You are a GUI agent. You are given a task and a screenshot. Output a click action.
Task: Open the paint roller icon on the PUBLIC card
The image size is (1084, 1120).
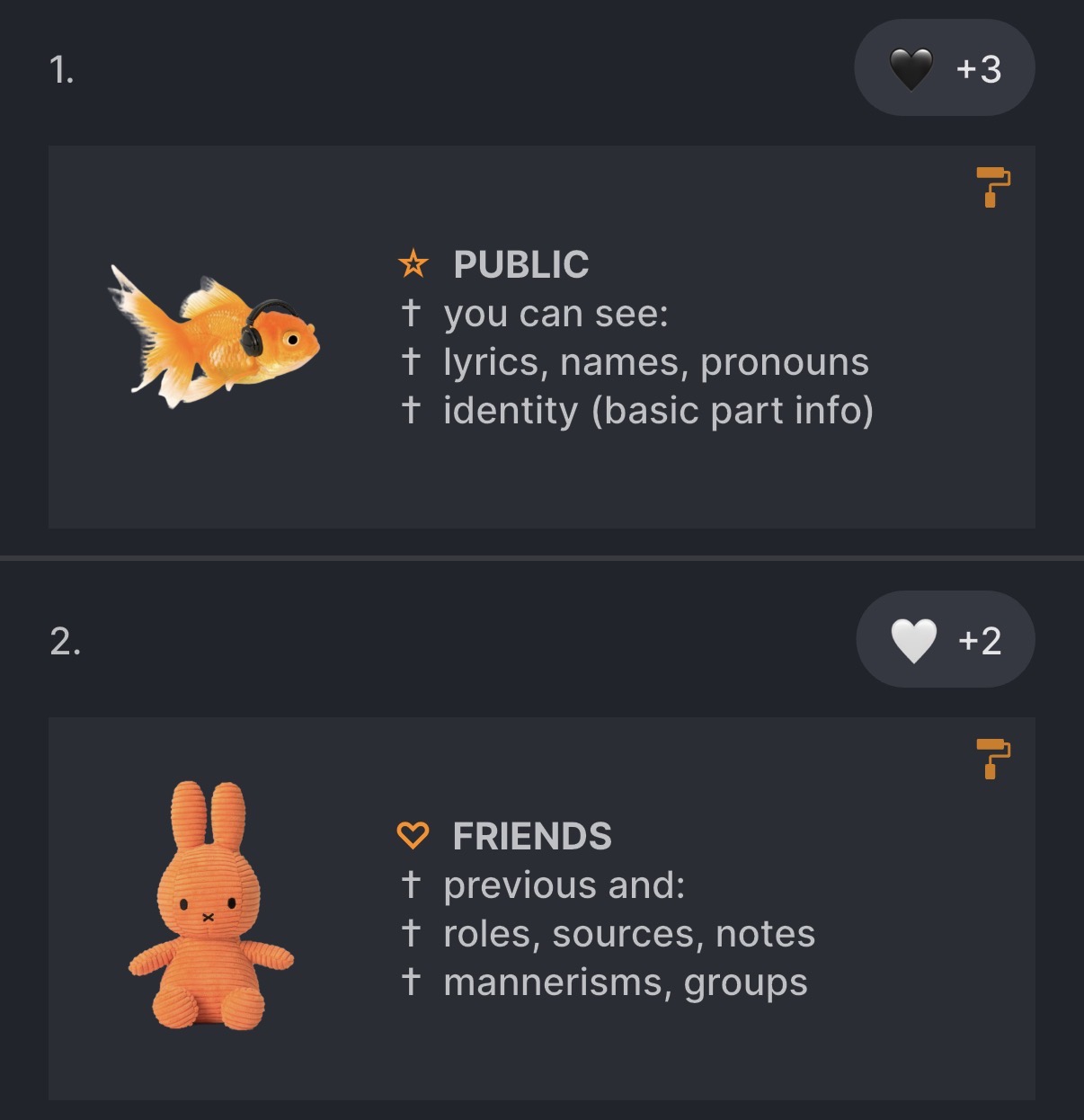(992, 186)
